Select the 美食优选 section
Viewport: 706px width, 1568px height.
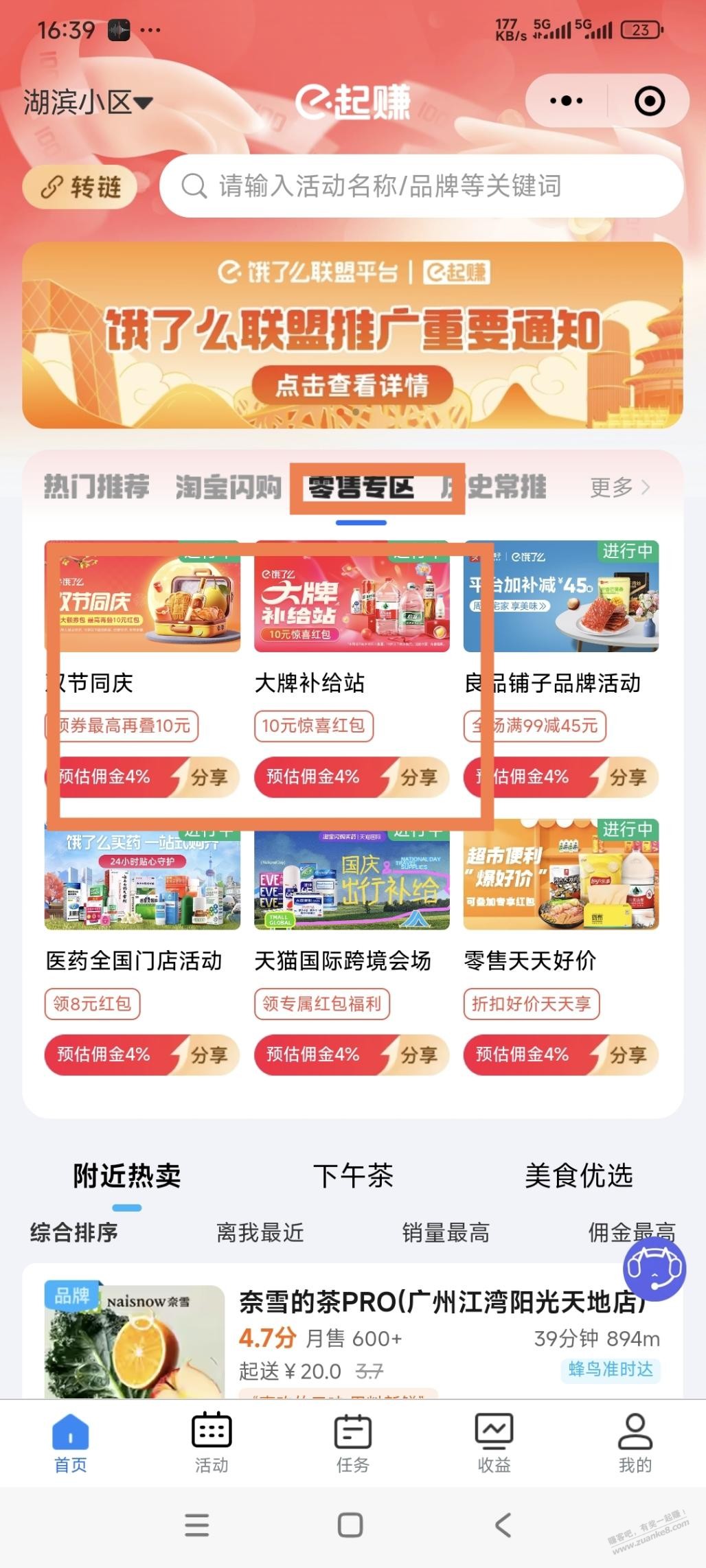(x=578, y=1176)
